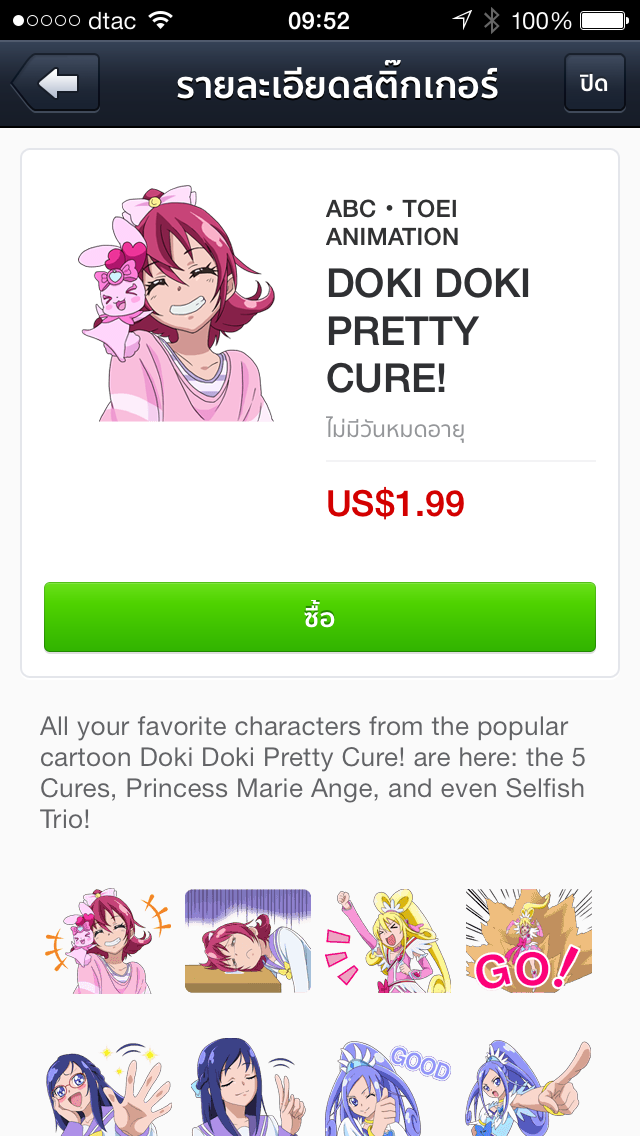
Task: Go back using the arrow button
Action: pos(57,84)
